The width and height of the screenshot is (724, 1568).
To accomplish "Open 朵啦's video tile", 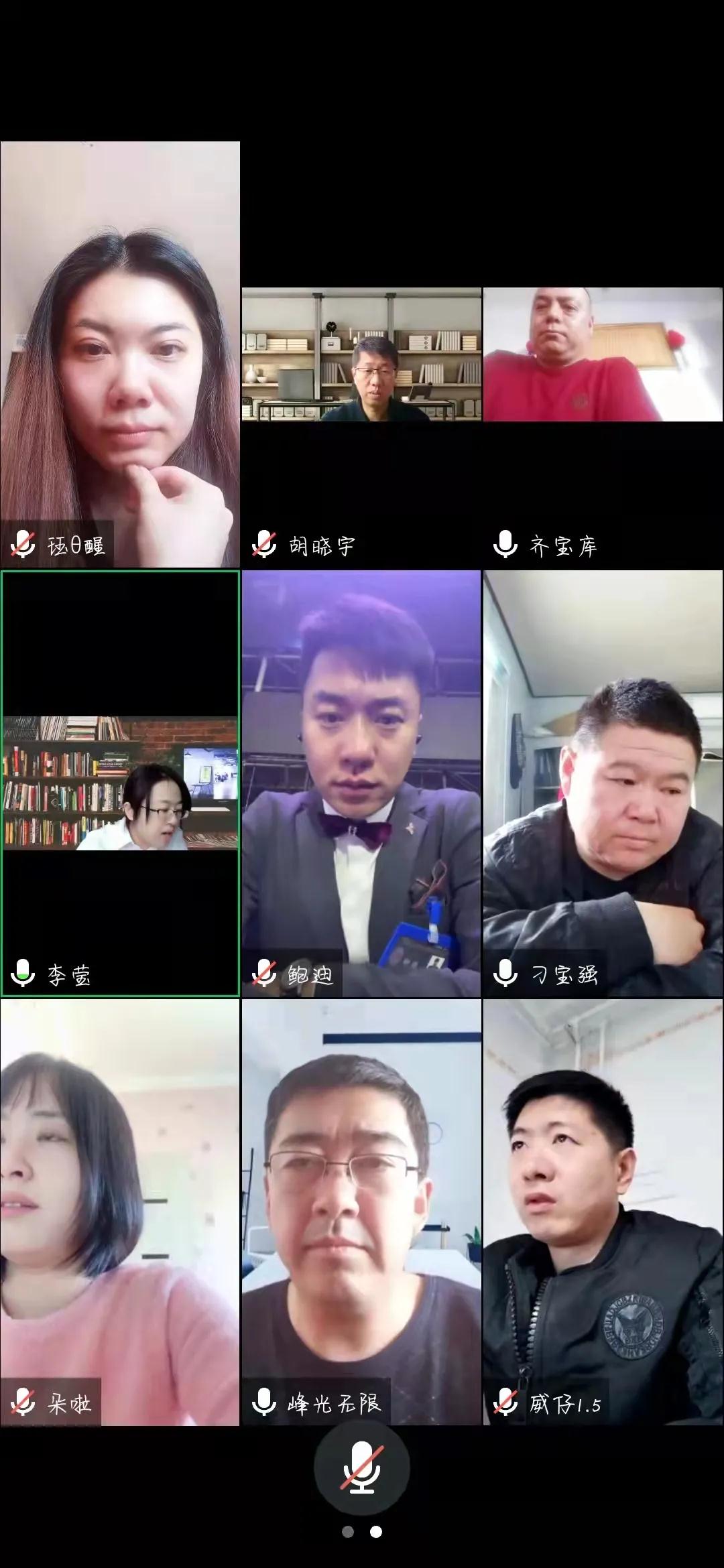I will click(120, 1213).
